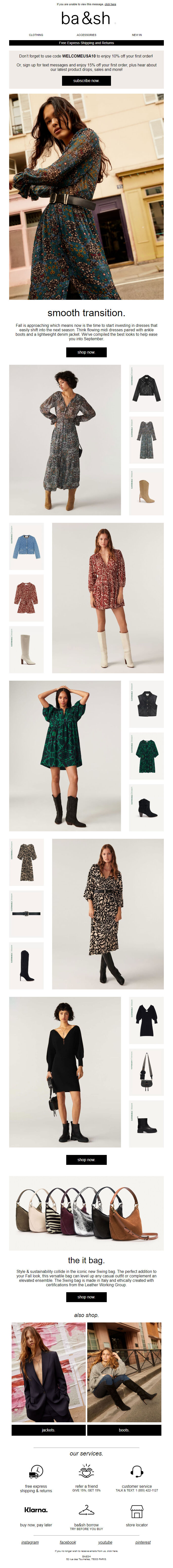Visit the youtube link
Viewport: 173px width, 1568px height.
(105, 1542)
